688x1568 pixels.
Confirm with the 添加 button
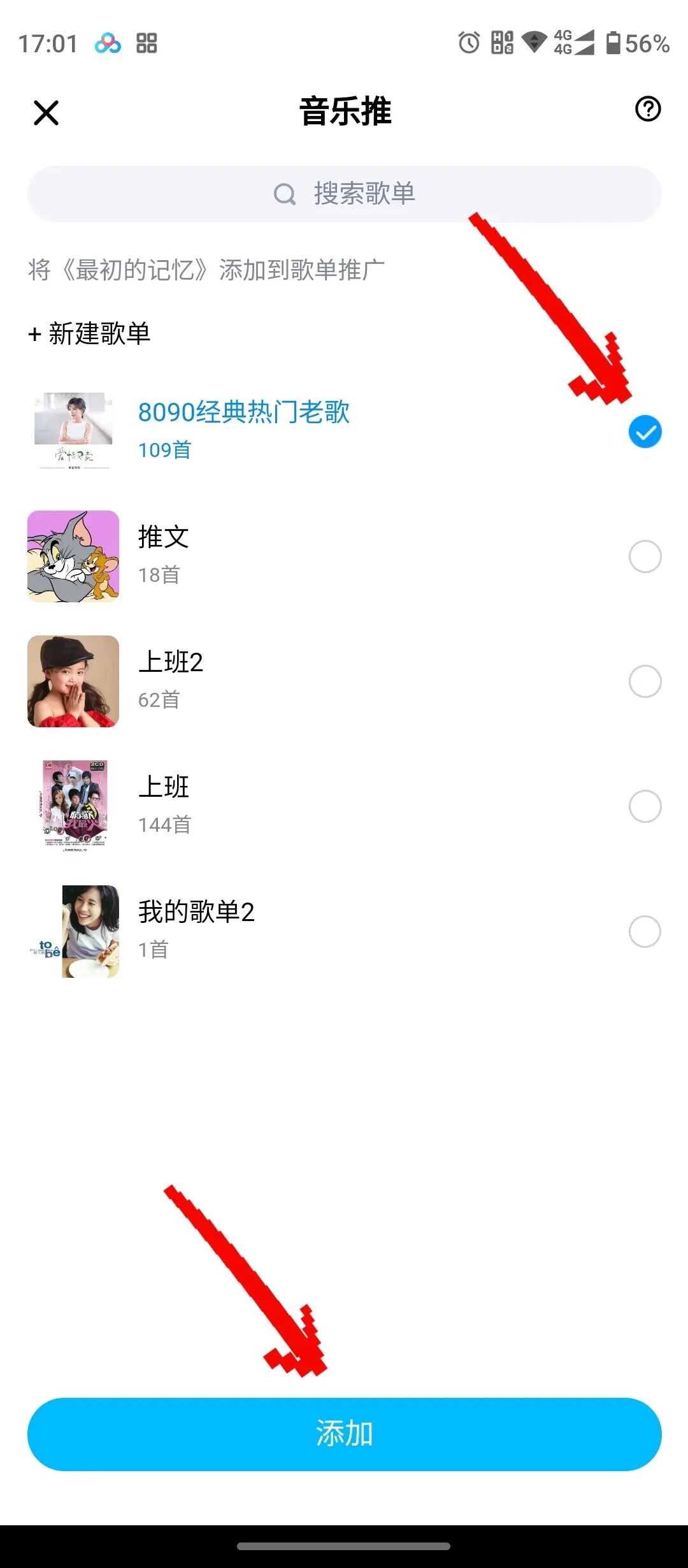pyautogui.click(x=344, y=1434)
